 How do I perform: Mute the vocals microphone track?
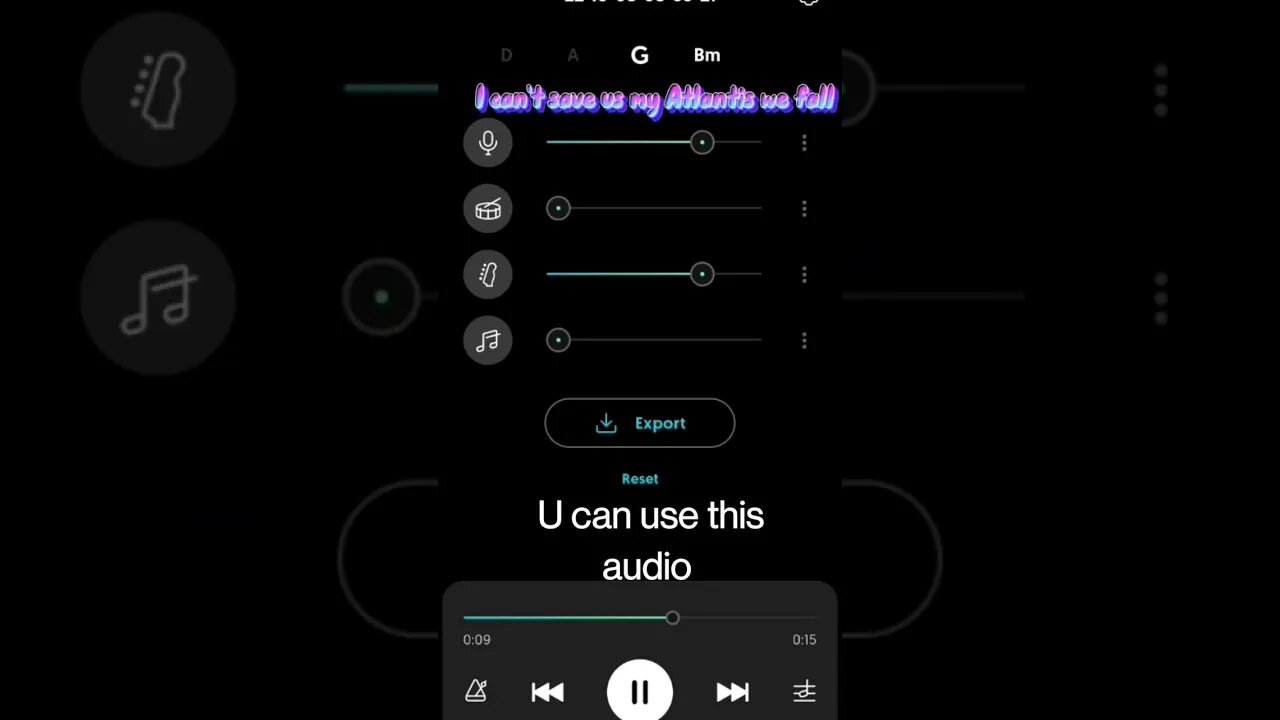point(488,143)
